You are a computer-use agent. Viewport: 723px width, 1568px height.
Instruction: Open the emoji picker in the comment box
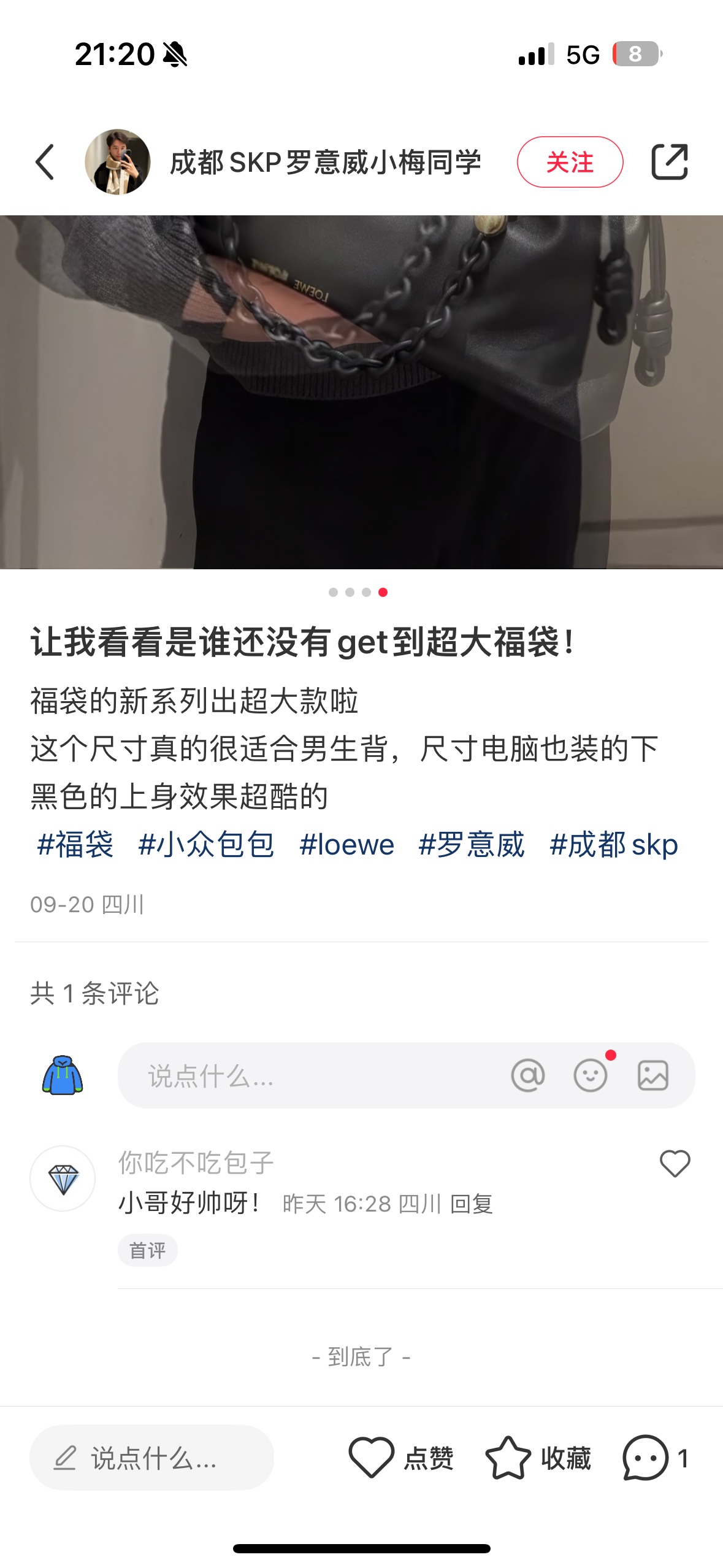click(x=590, y=1075)
